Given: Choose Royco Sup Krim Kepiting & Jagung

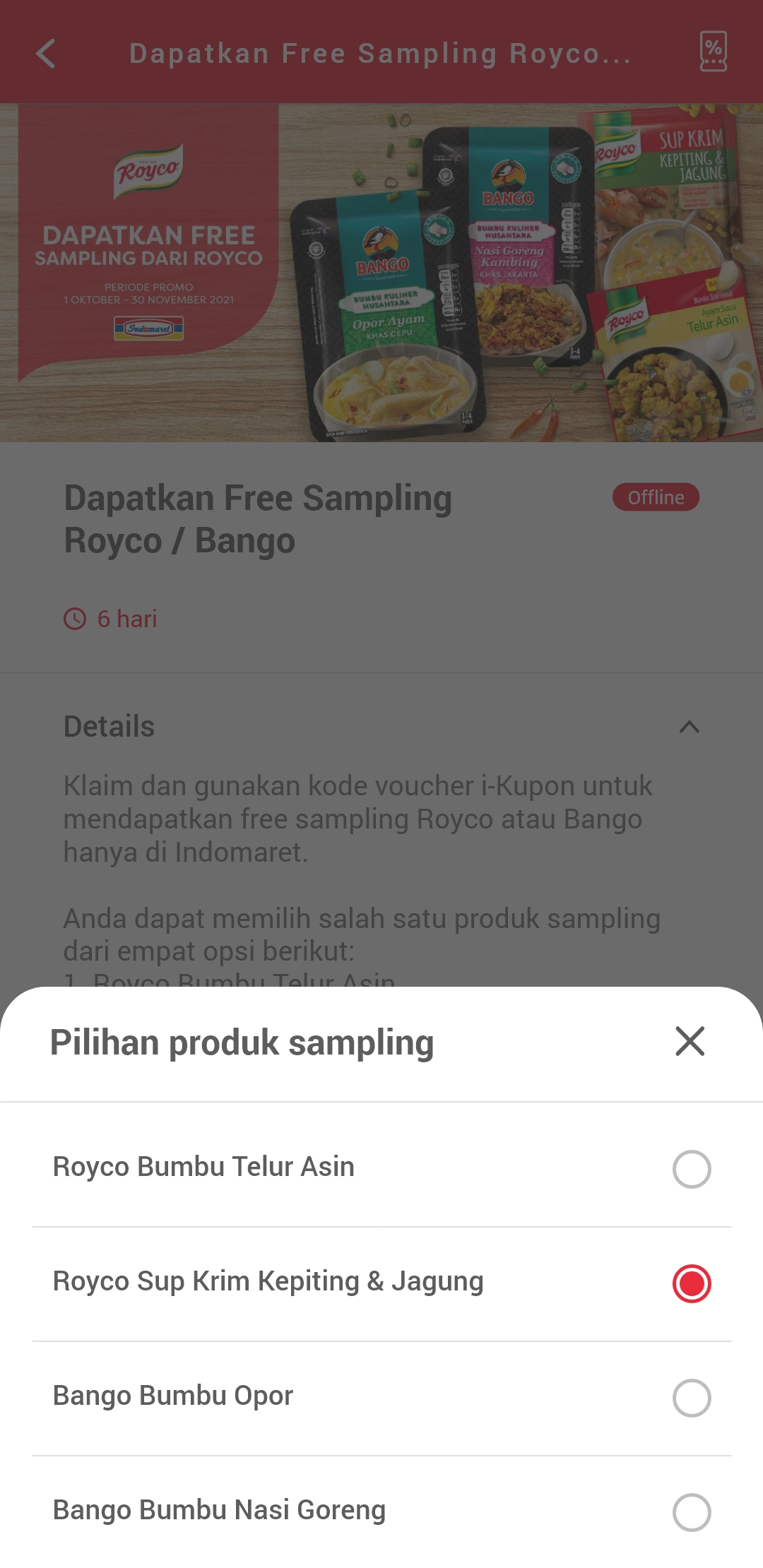Looking at the screenshot, I should click(x=381, y=1283).
